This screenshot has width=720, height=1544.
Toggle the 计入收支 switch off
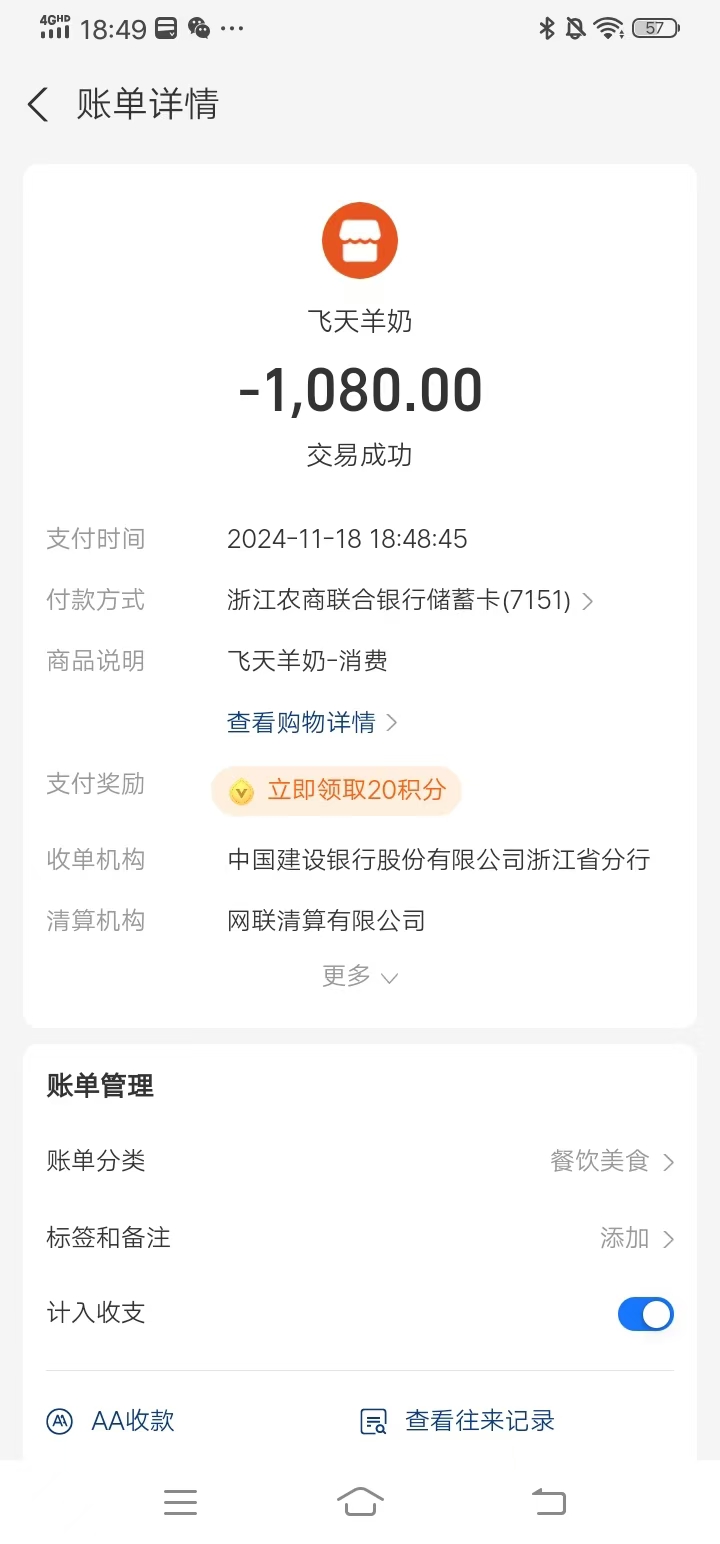645,1314
